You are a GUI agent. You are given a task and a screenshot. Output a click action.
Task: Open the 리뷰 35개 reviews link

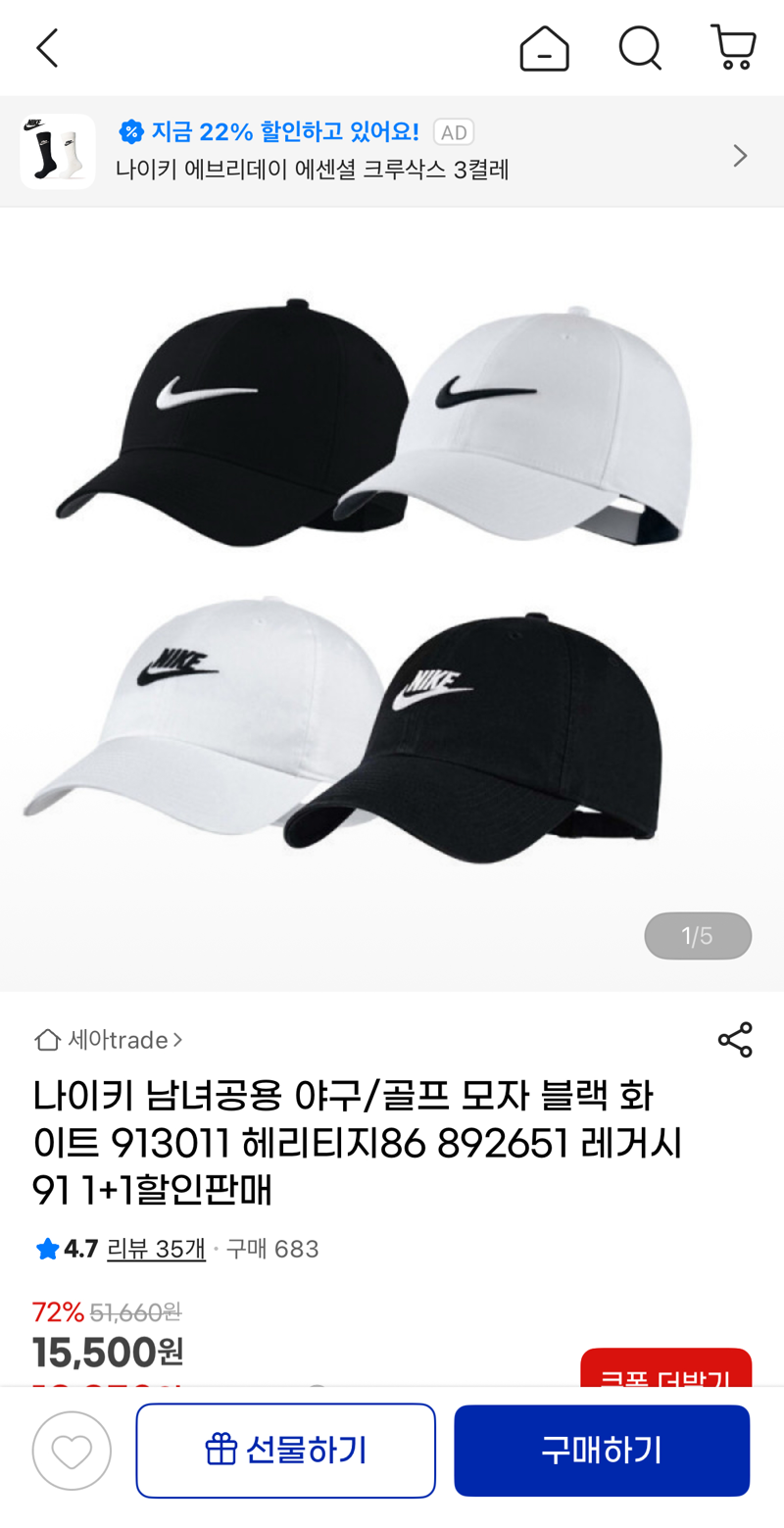coord(156,1249)
